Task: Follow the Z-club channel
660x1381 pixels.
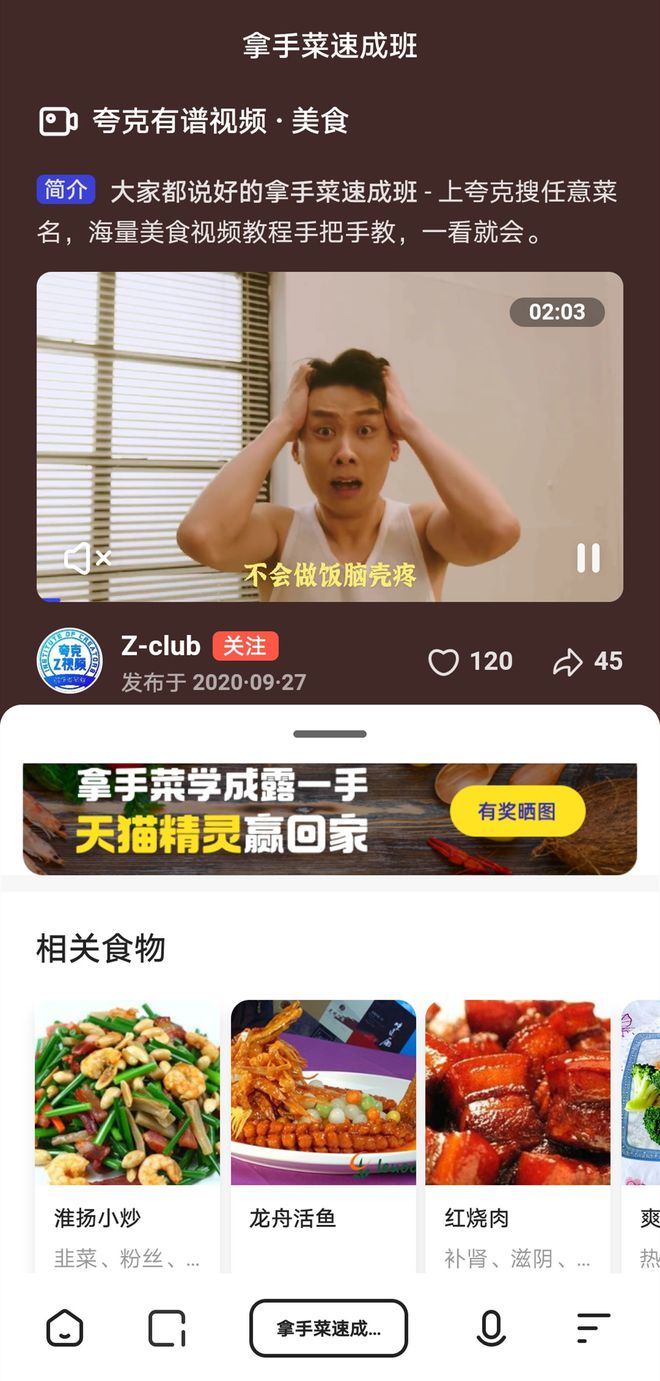Action: pyautogui.click(x=245, y=646)
